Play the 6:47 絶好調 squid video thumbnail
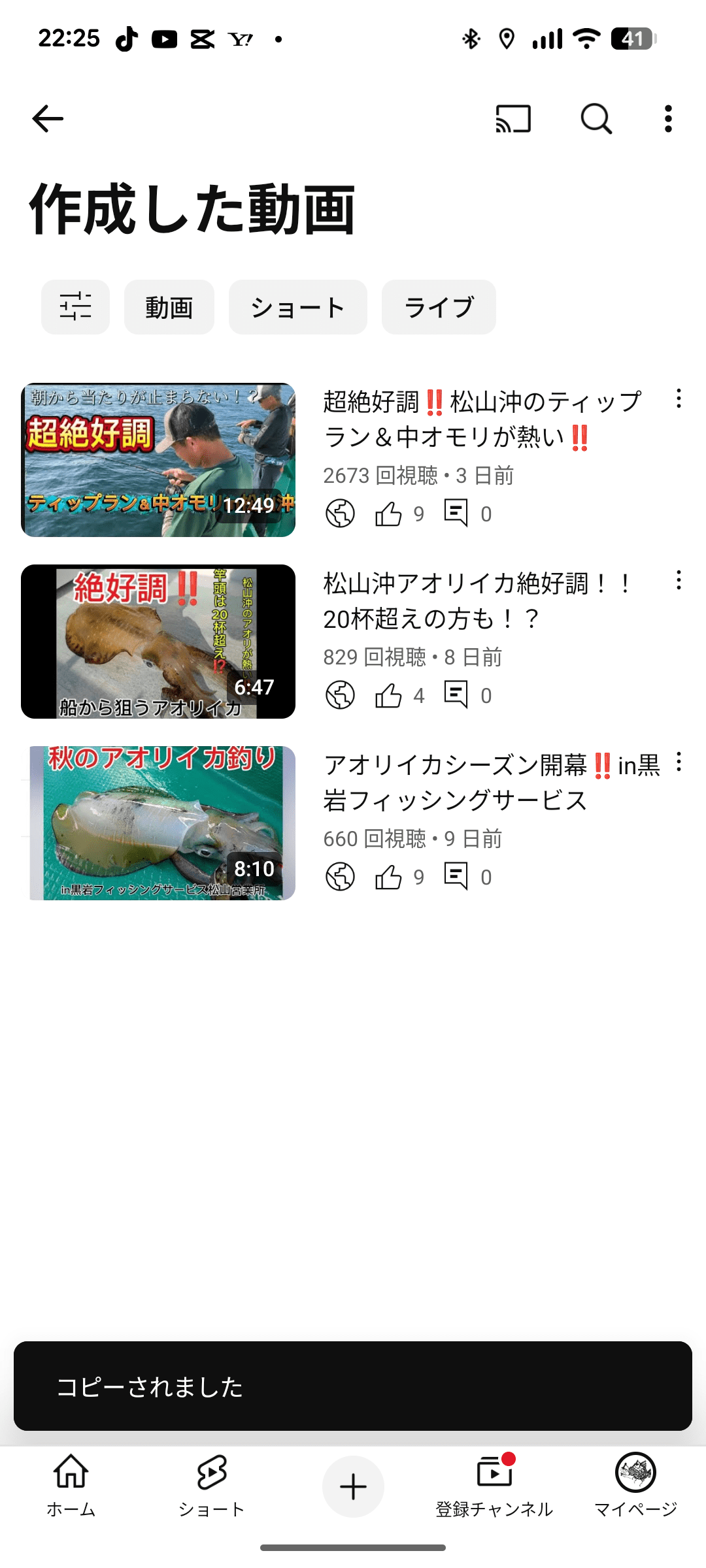706x1568 pixels. 158,642
